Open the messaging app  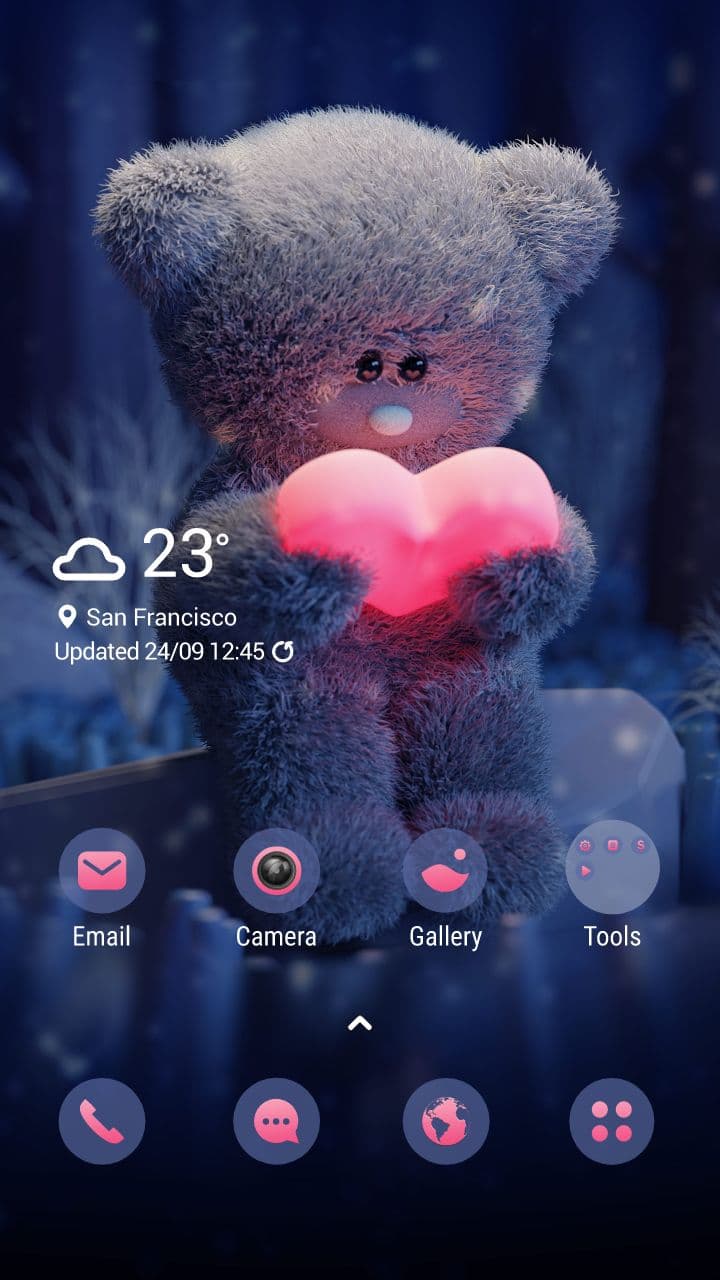click(276, 1121)
